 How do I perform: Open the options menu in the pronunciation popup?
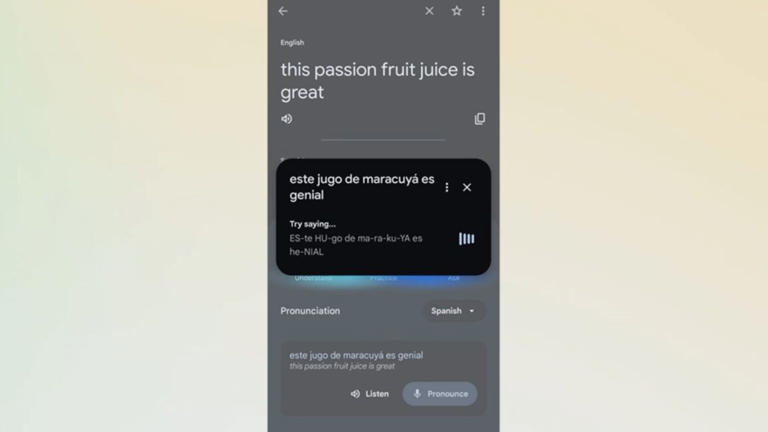coord(446,187)
